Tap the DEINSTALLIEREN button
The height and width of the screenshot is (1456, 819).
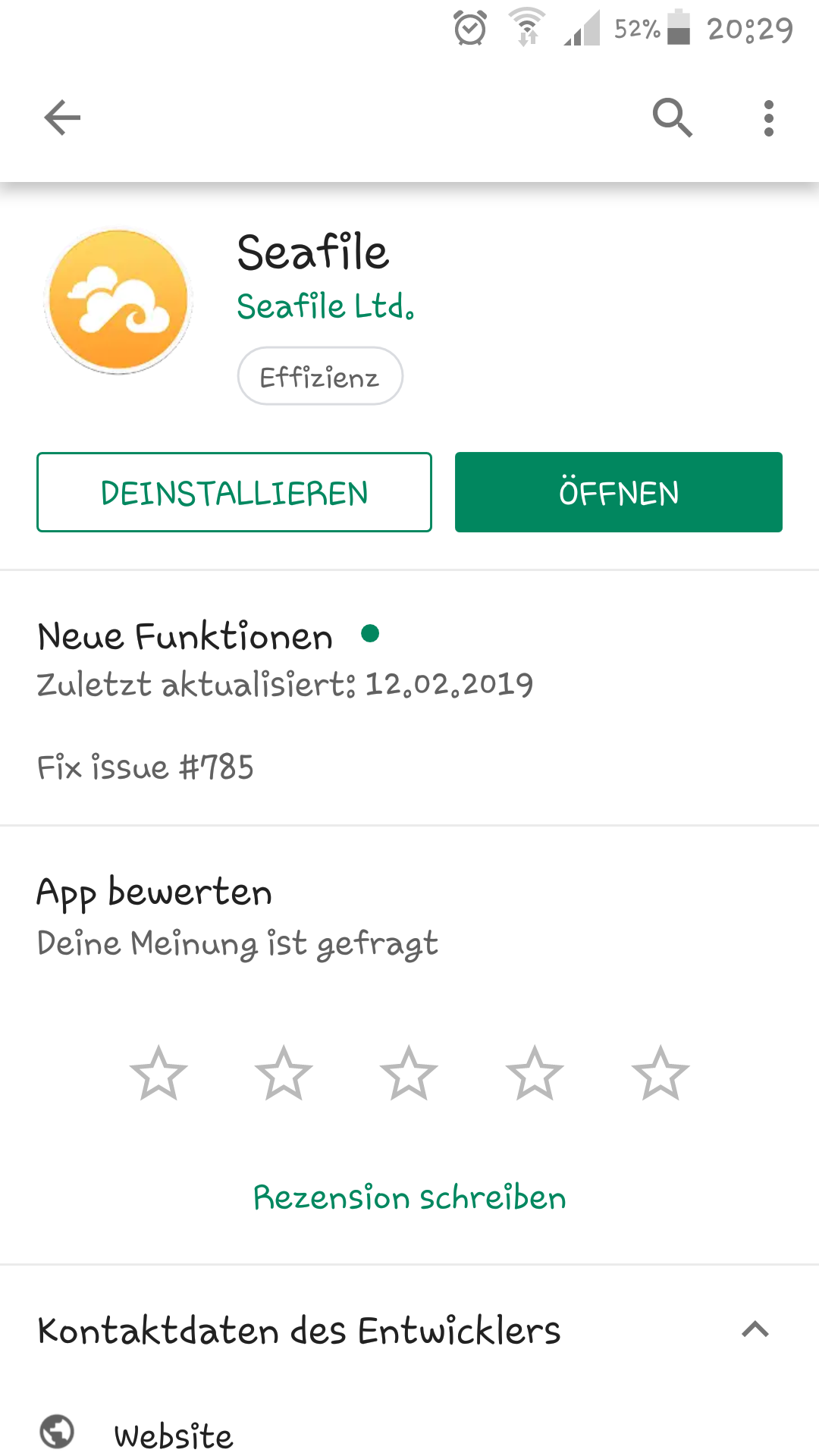point(234,492)
